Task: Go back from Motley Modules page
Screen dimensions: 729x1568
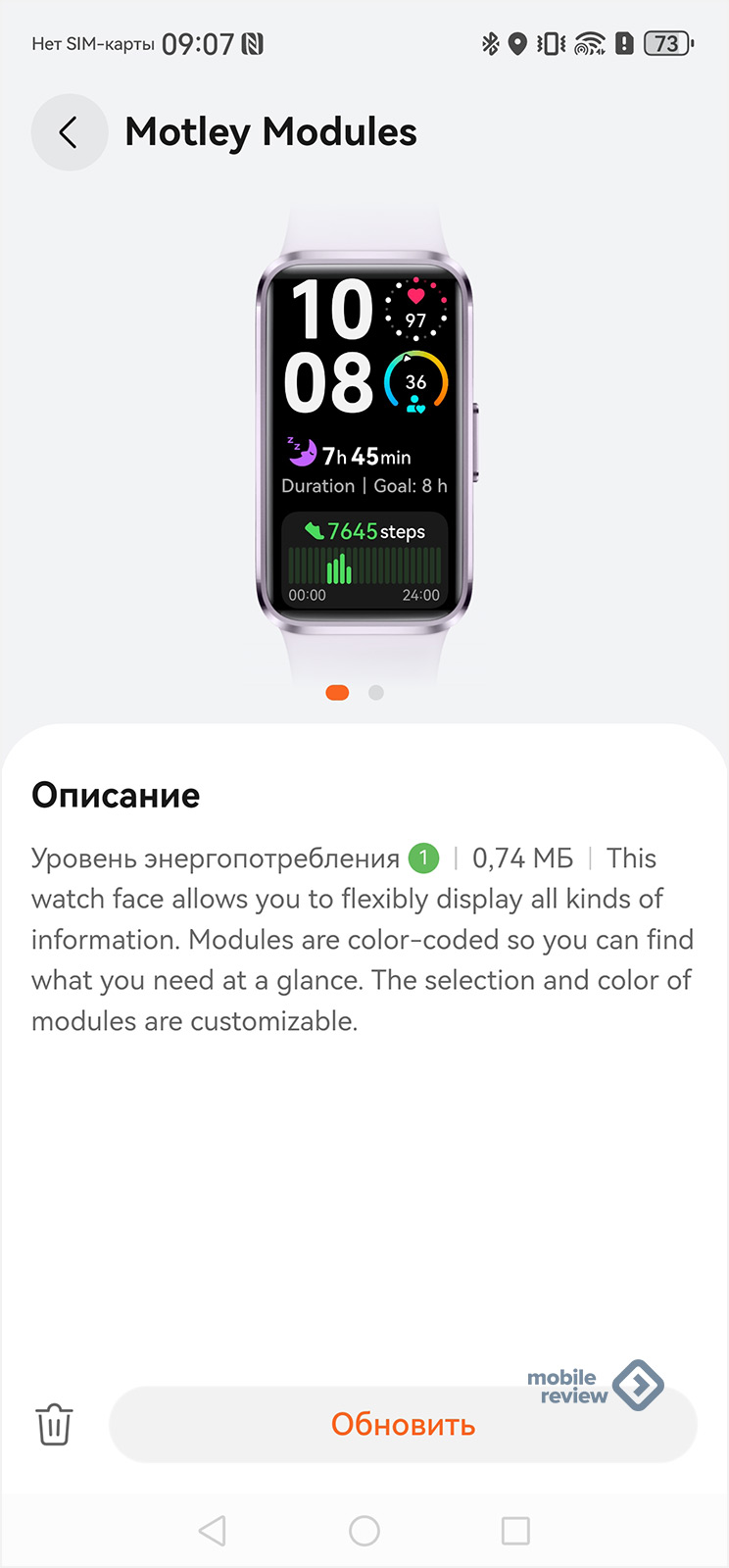Action: (x=69, y=132)
